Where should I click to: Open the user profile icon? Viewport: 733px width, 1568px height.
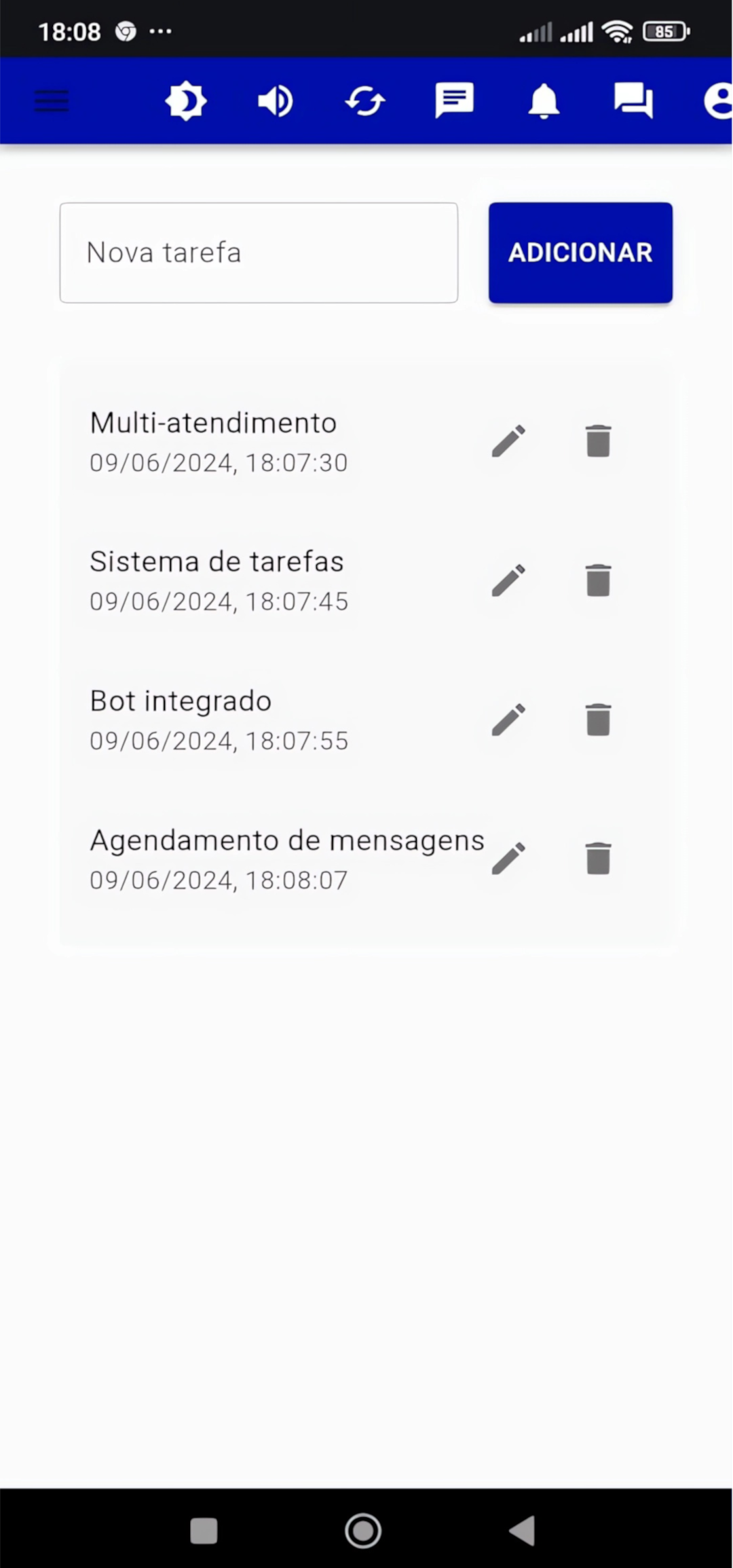click(717, 101)
